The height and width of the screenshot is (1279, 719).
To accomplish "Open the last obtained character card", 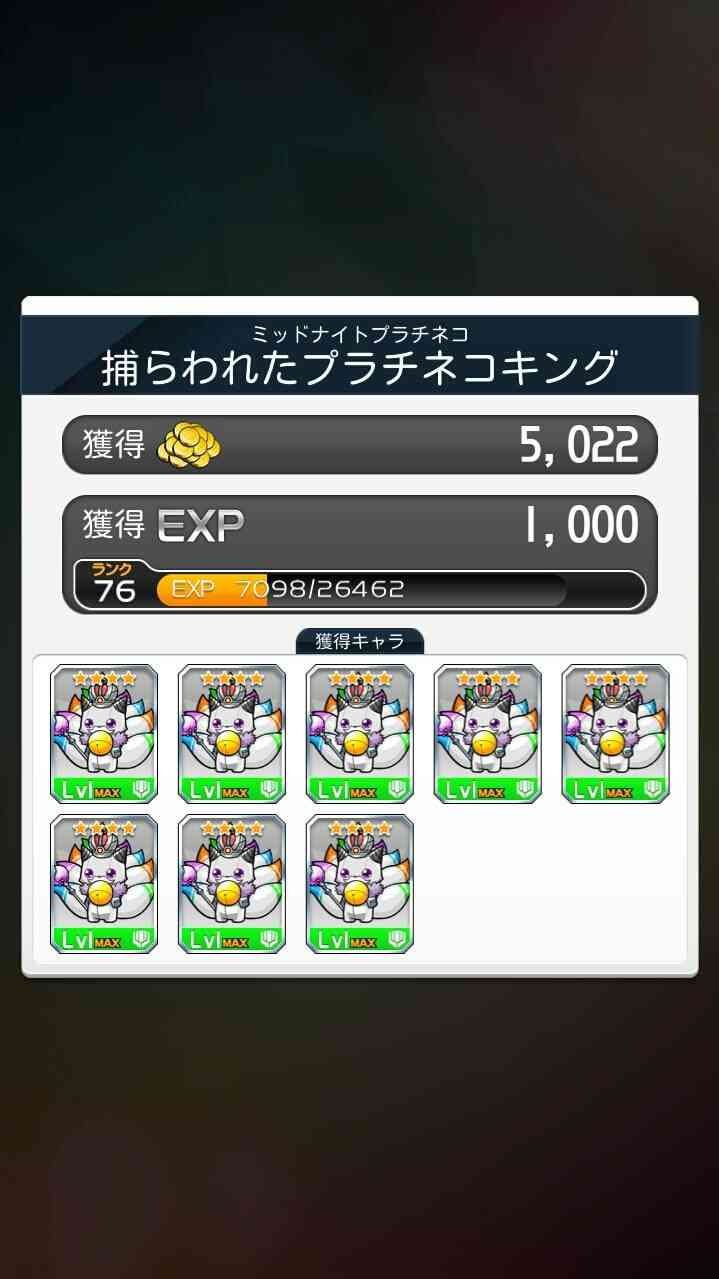I will click(x=360, y=883).
